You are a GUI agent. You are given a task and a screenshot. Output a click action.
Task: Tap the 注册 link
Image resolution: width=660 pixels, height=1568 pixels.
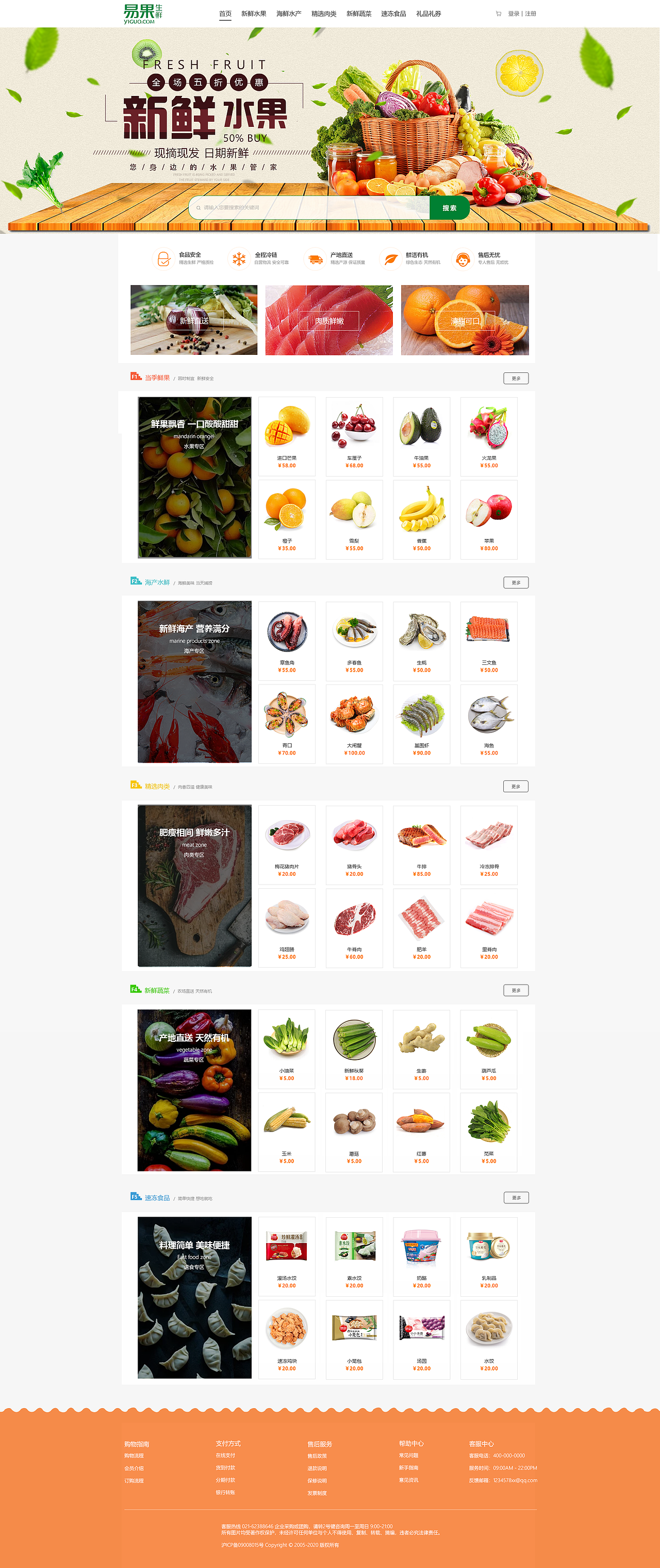(x=531, y=13)
